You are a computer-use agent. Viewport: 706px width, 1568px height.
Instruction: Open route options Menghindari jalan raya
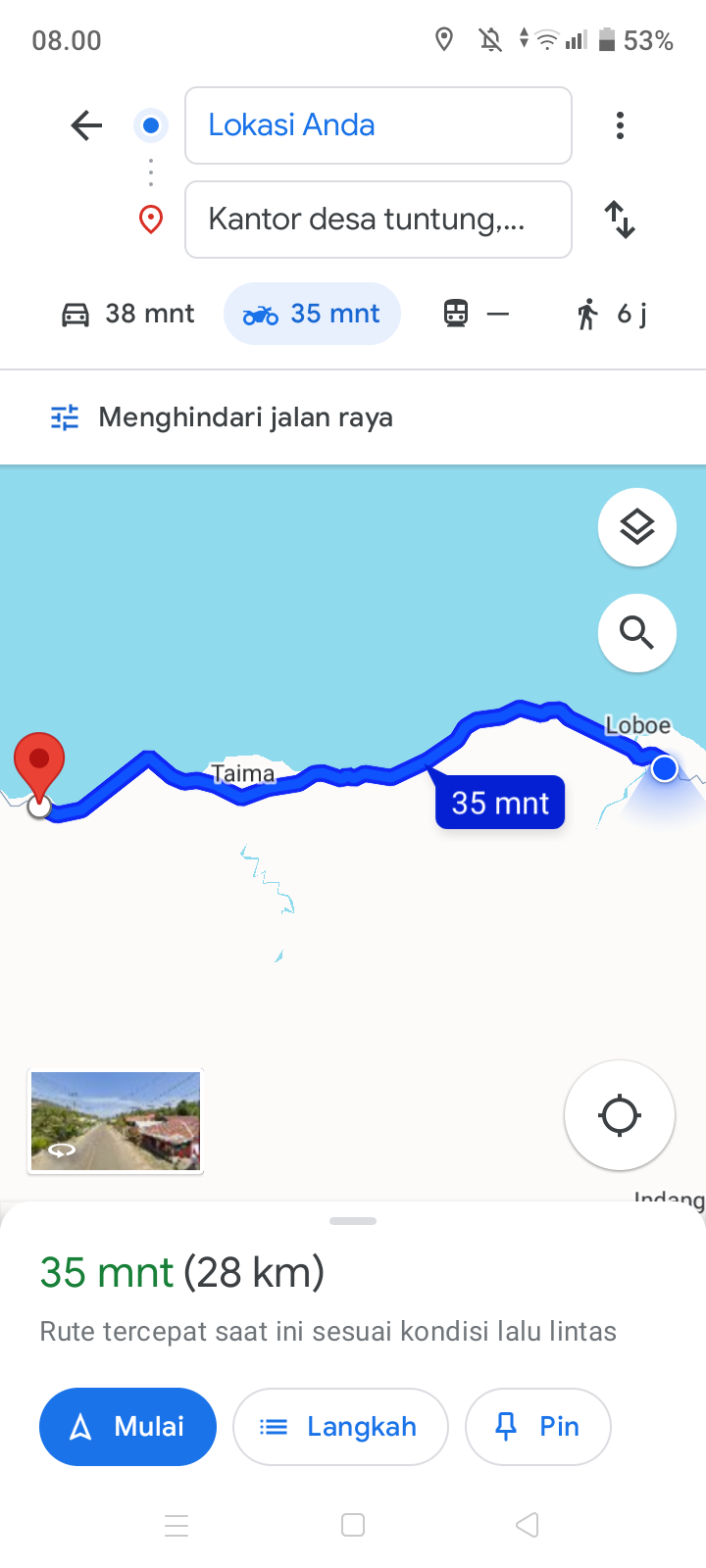(x=222, y=417)
